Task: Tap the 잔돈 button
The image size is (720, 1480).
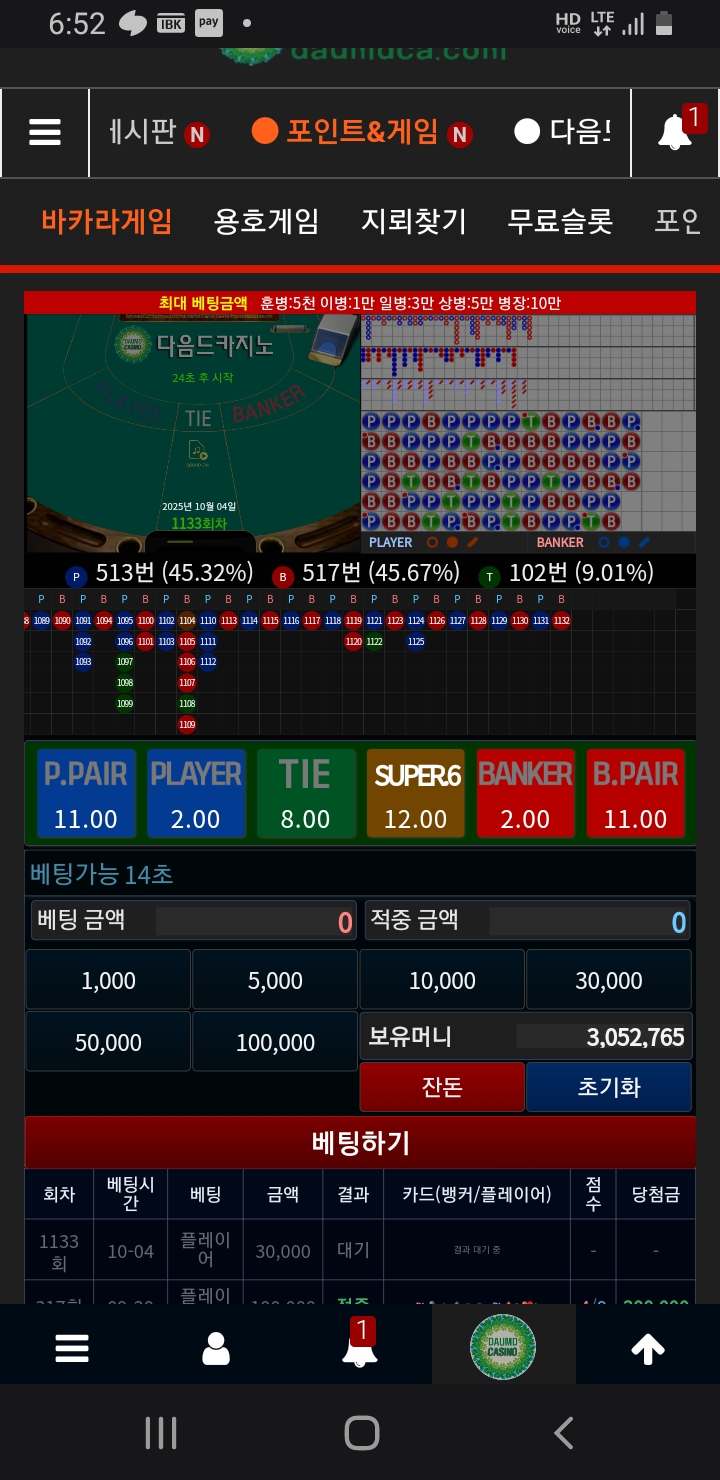Action: (x=442, y=1087)
